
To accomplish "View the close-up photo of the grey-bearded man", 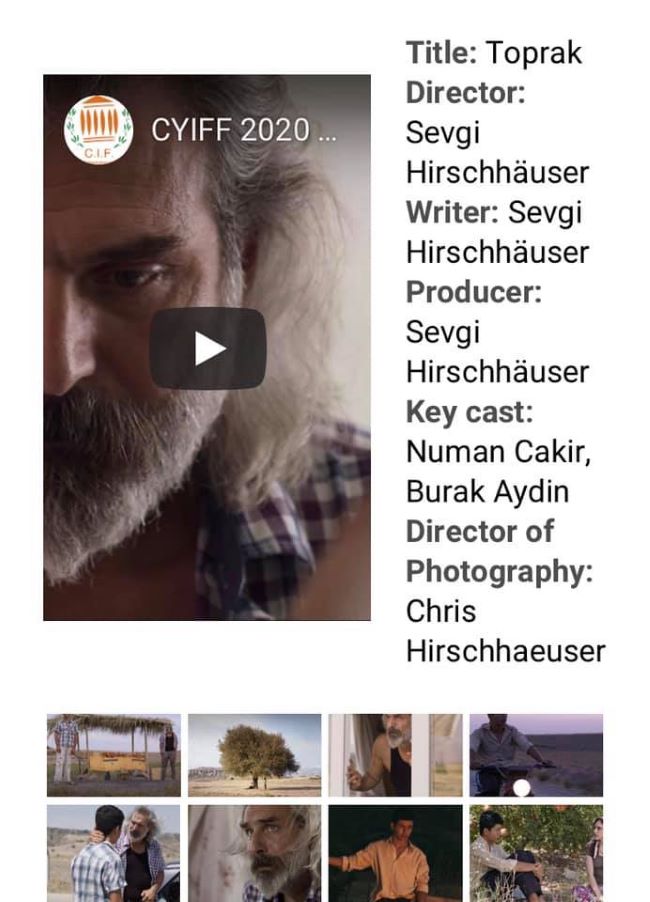I will [x=254, y=852].
